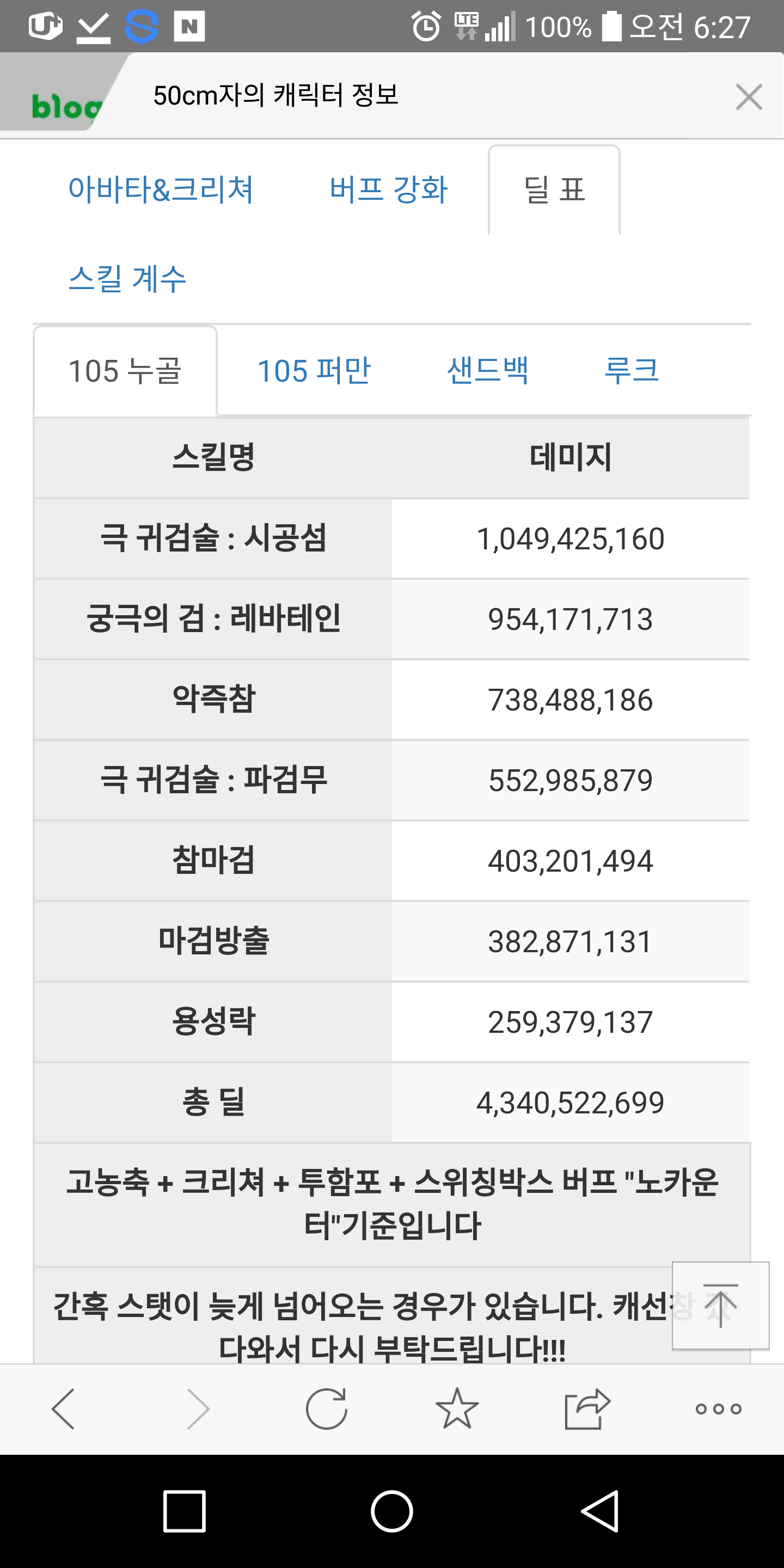This screenshot has width=784, height=1568.
Task: Switch to the 루크 sub-tab
Action: (x=631, y=371)
